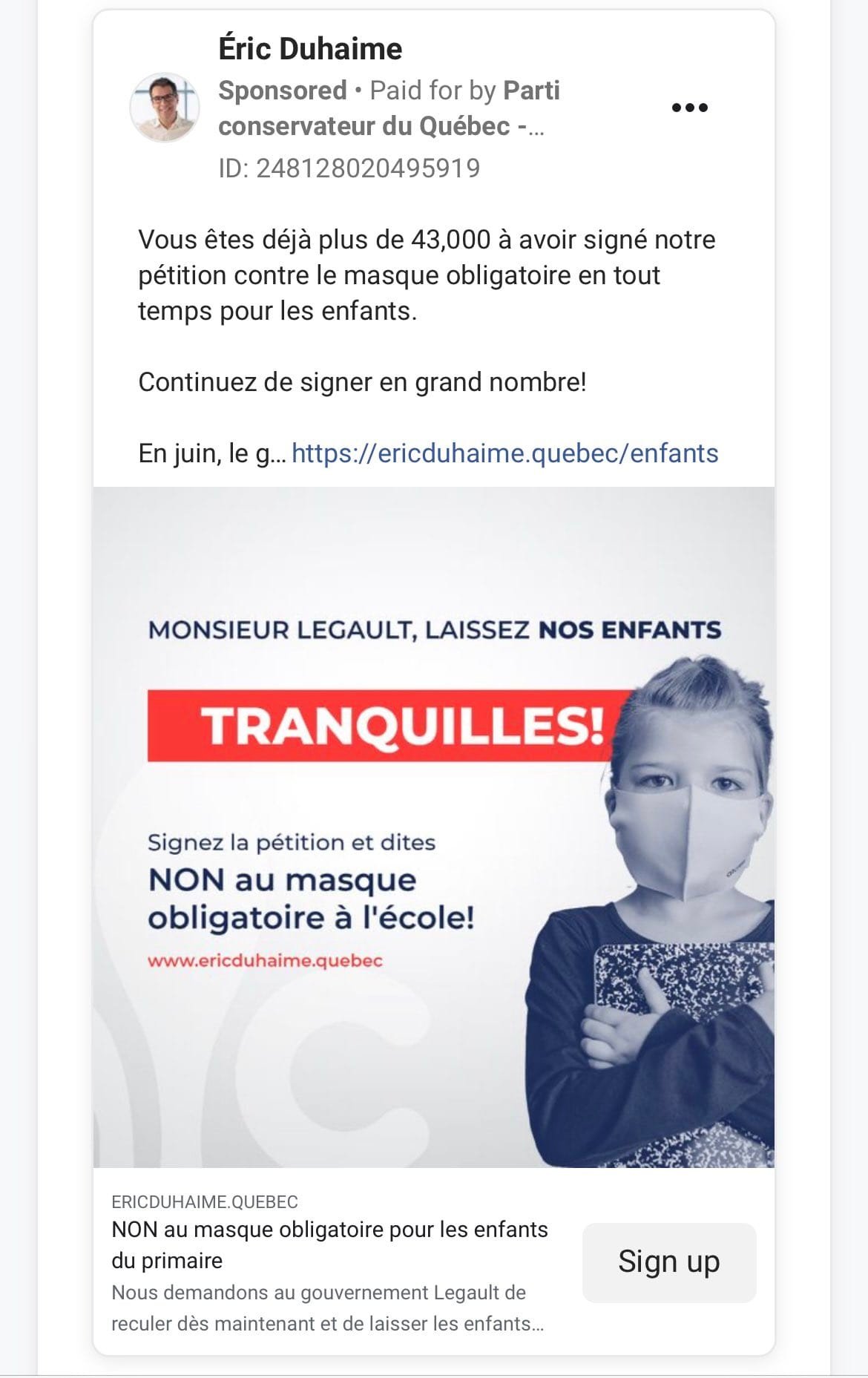This screenshot has height=1378, width=868.
Task: Open the NON au masque obligatoire headline
Action: click(329, 1244)
